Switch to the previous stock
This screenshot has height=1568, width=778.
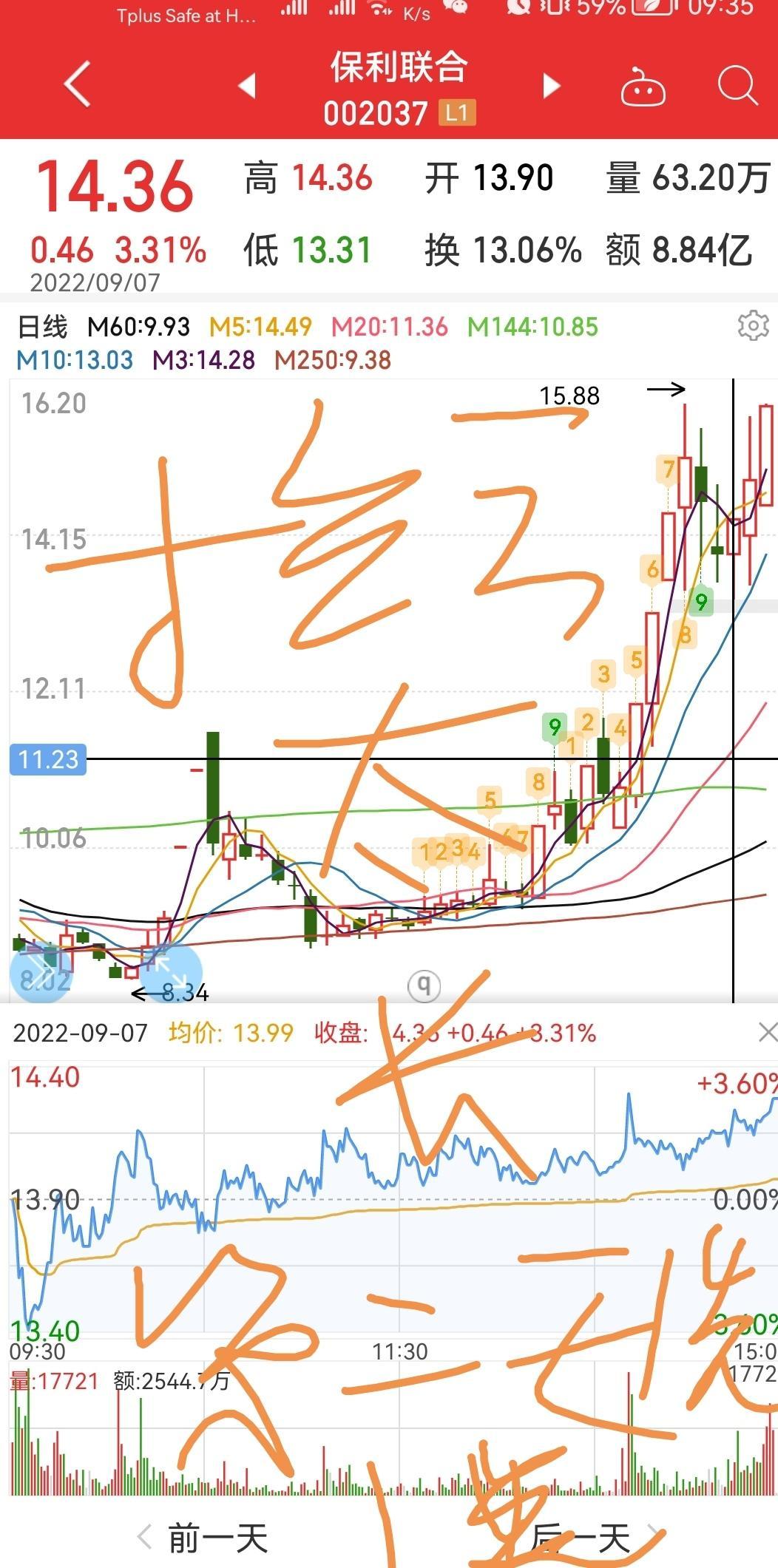click(x=248, y=86)
